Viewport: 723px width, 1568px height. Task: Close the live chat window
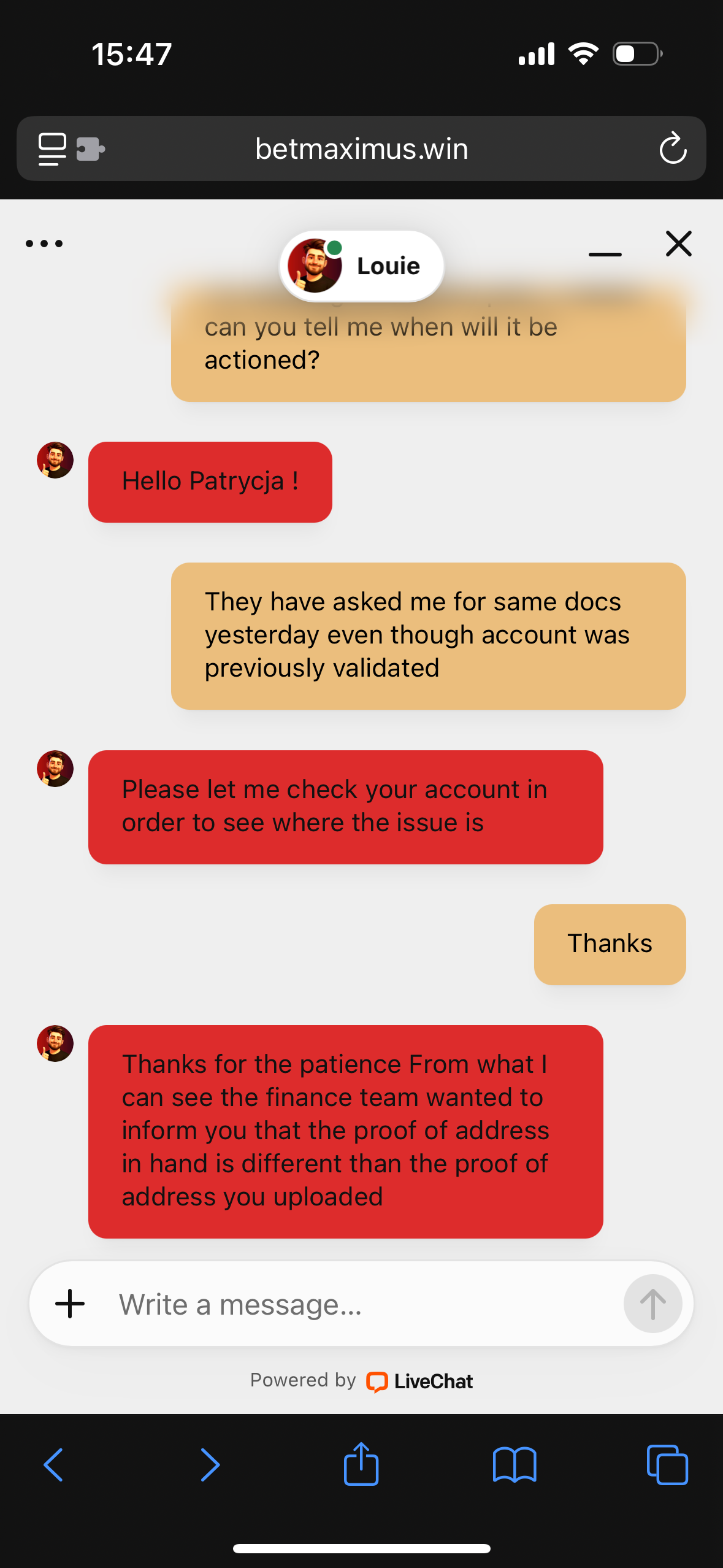(x=678, y=244)
